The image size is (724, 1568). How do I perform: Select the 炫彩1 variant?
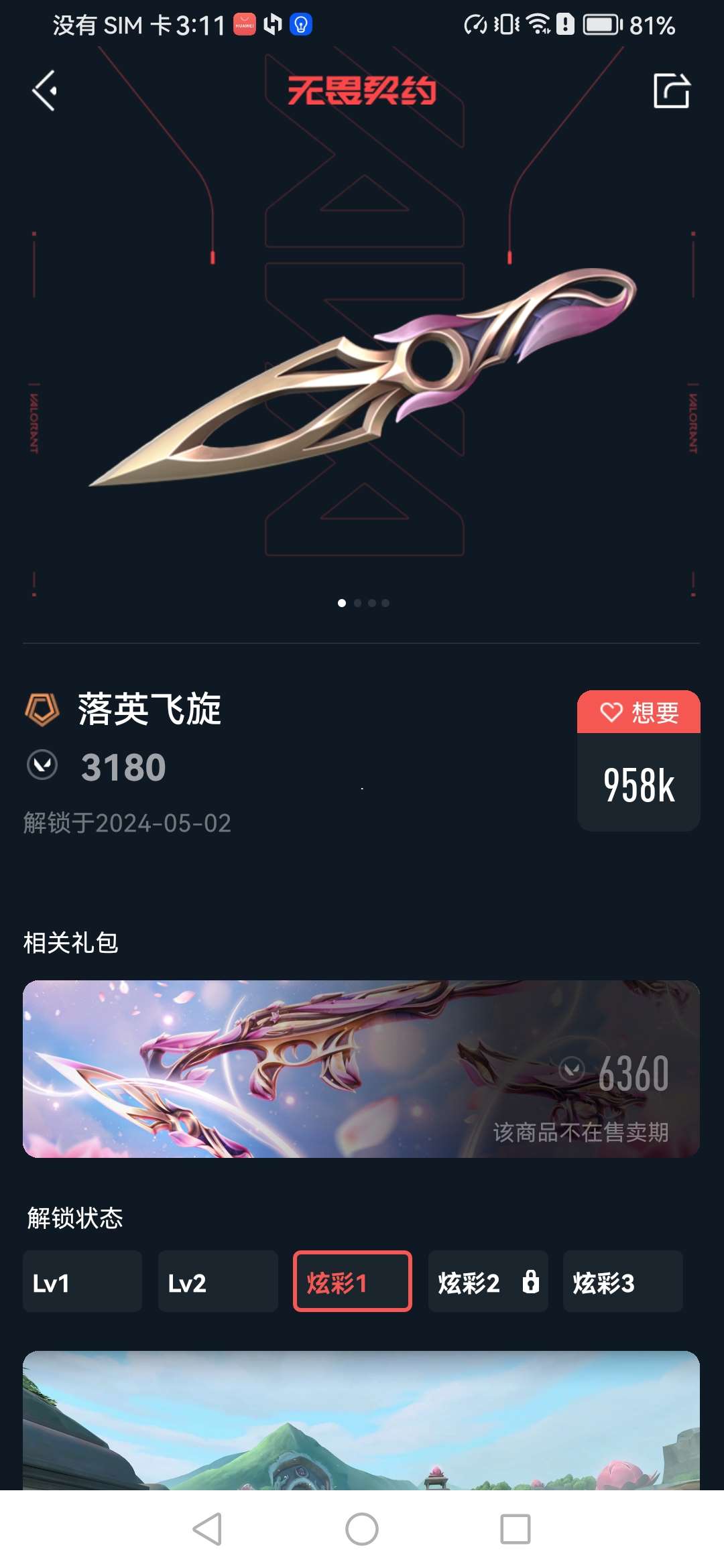(x=353, y=1281)
